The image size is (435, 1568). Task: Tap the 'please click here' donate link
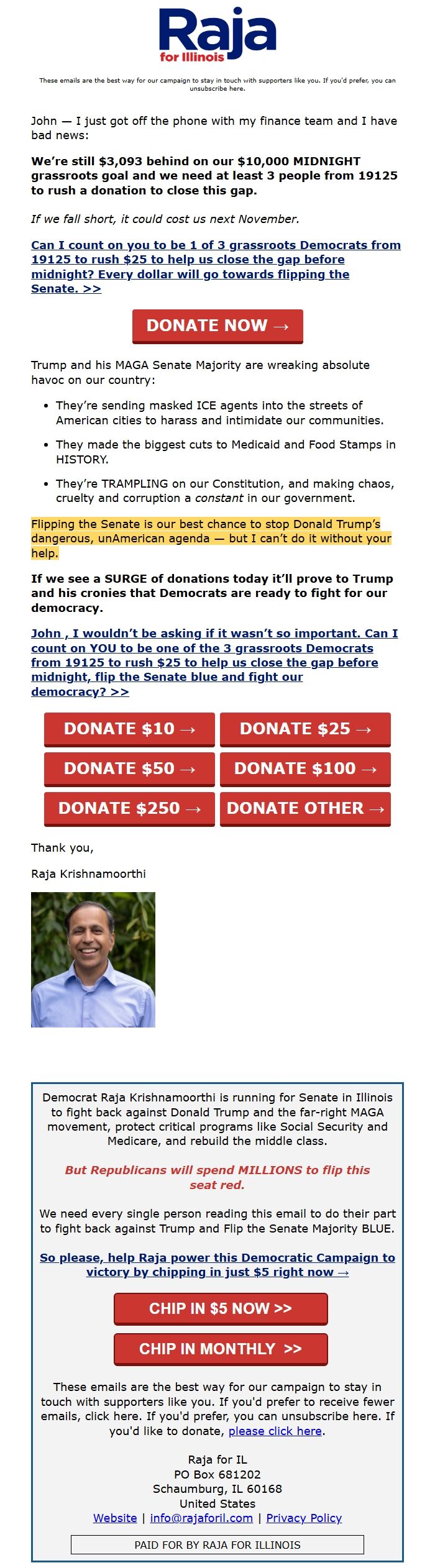[275, 1431]
